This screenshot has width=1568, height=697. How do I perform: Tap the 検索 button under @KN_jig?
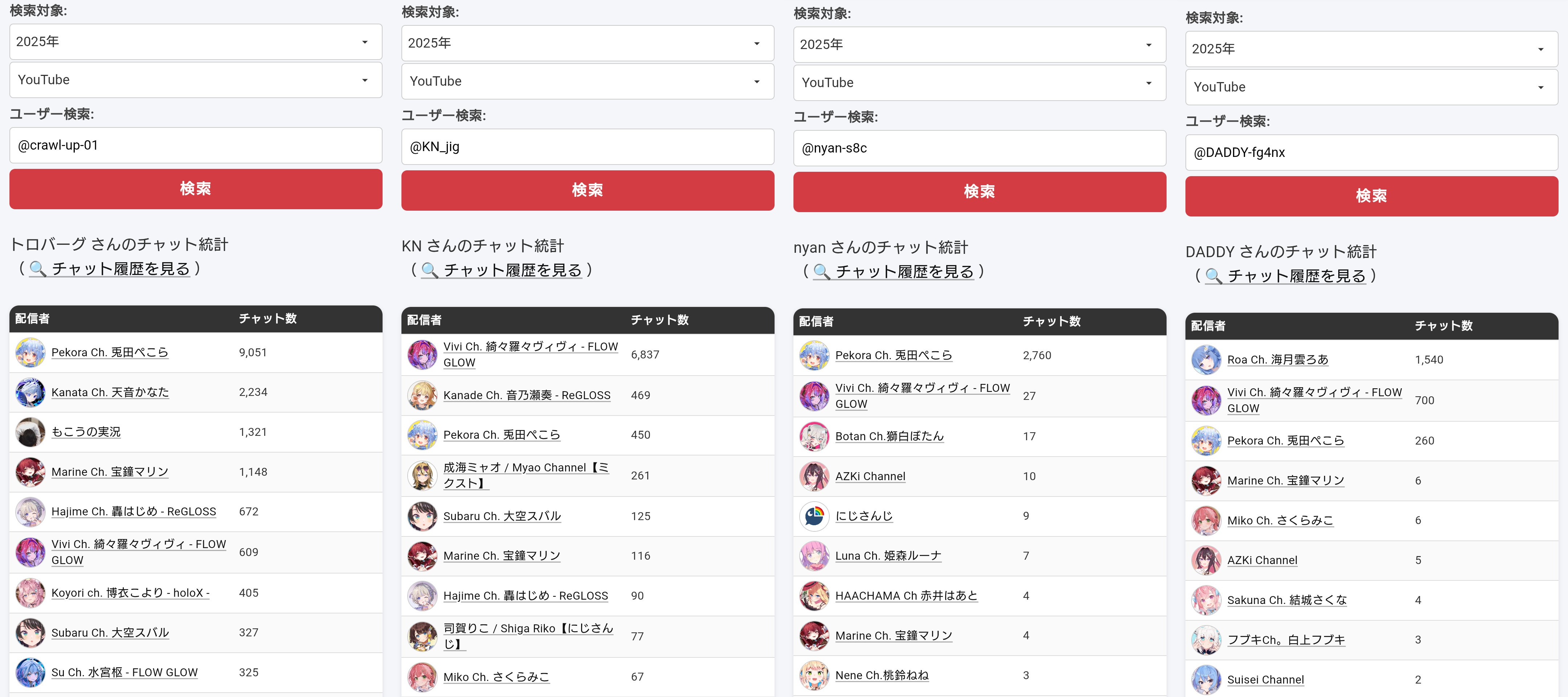coord(587,190)
